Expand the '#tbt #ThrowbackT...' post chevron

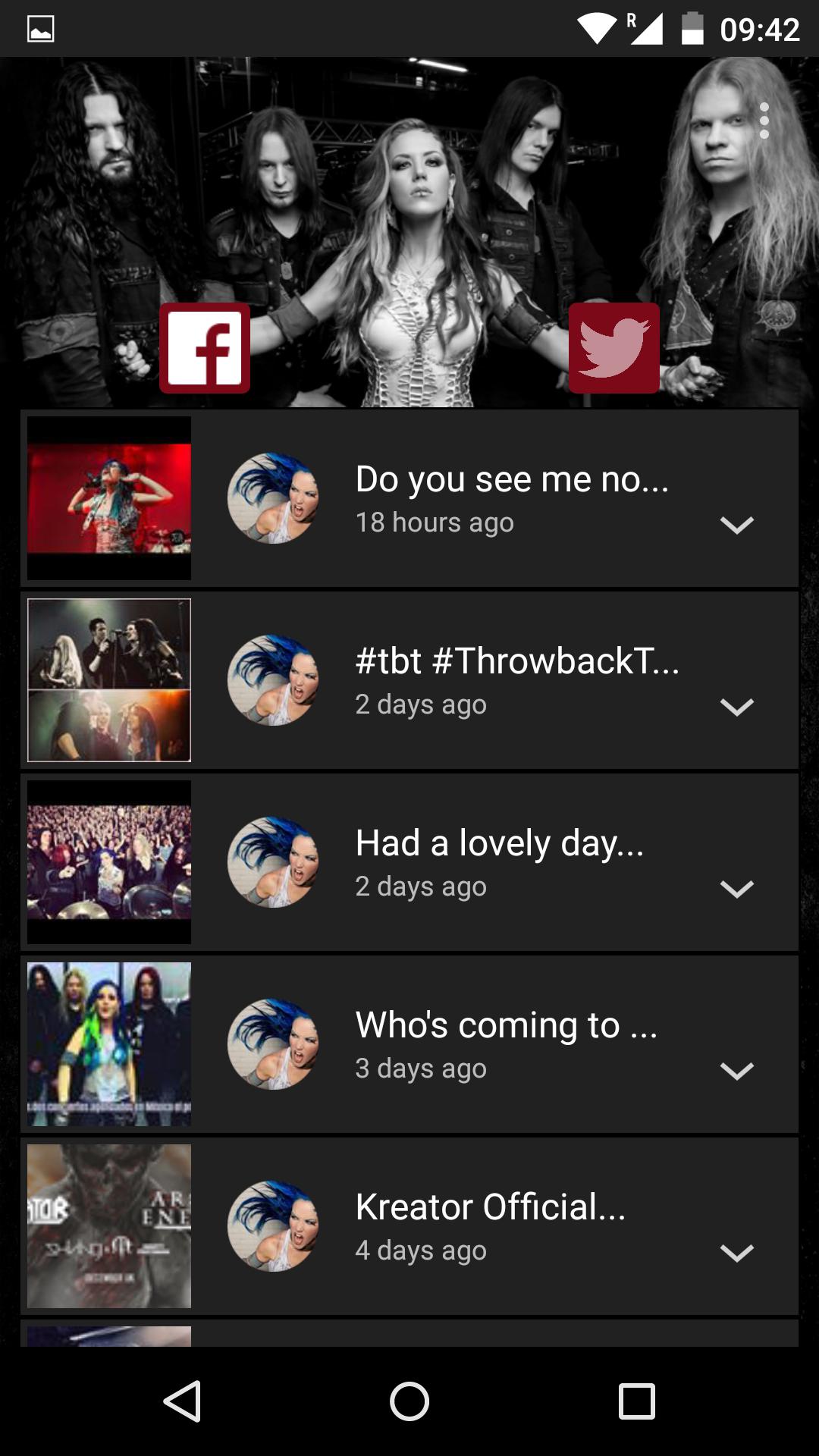click(736, 707)
